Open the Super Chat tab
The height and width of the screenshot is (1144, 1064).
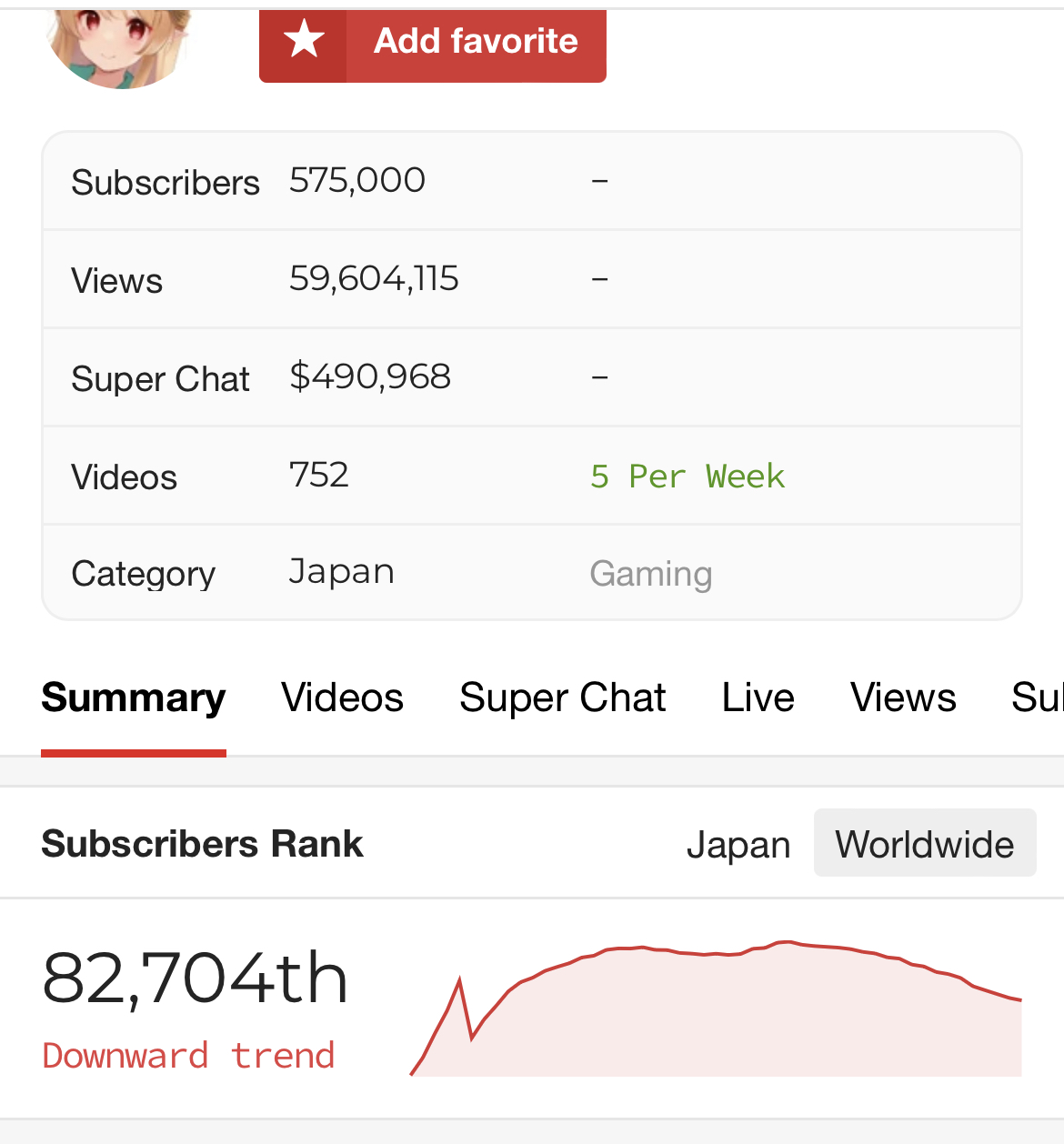pyautogui.click(x=562, y=698)
